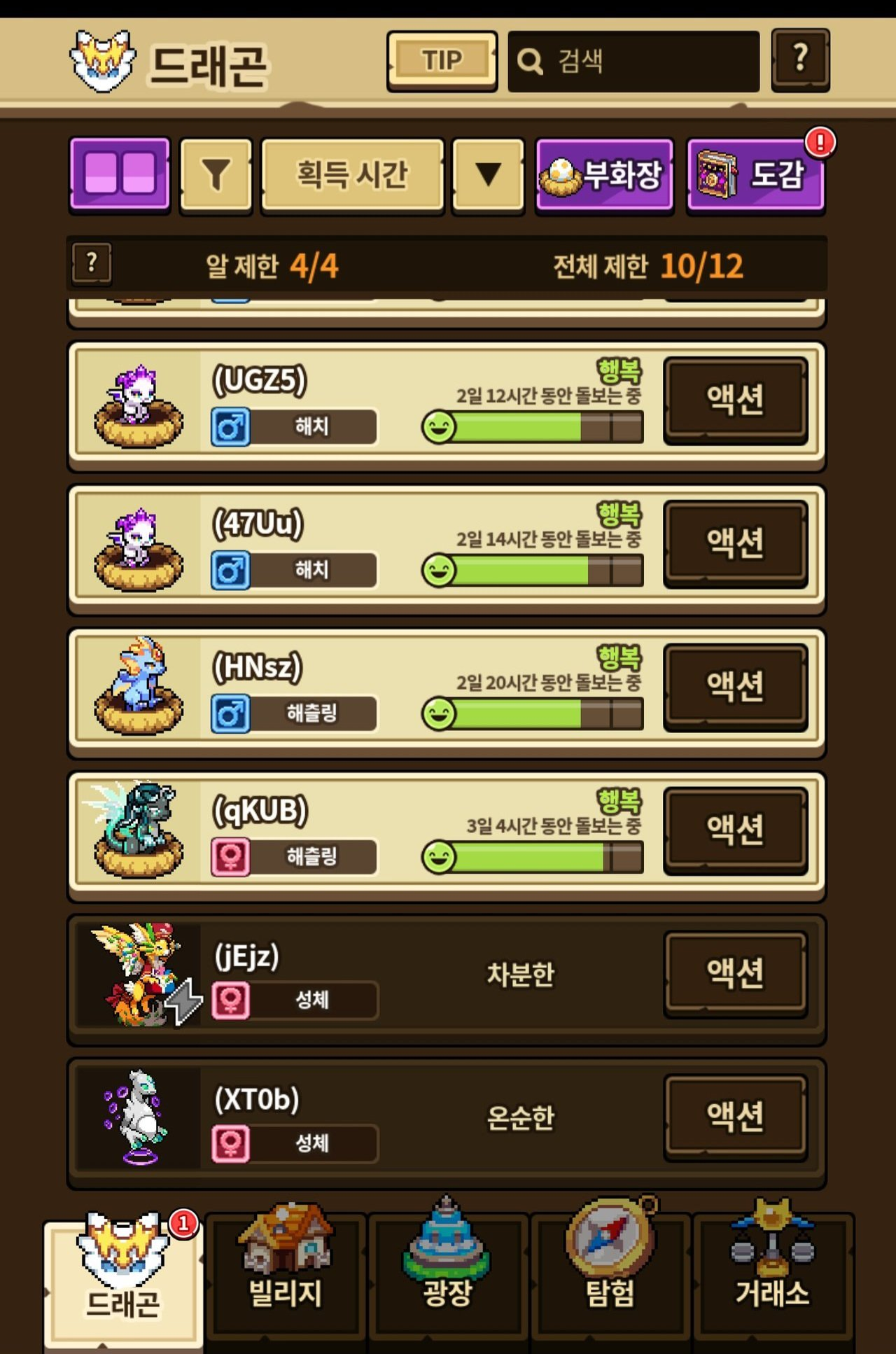896x1354 pixels.
Task: Tap the 검색 search field
Action: 633,62
